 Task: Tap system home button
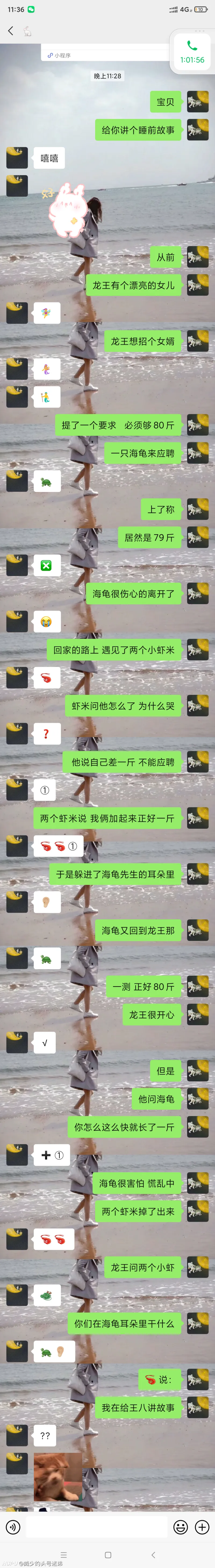pos(107,1555)
